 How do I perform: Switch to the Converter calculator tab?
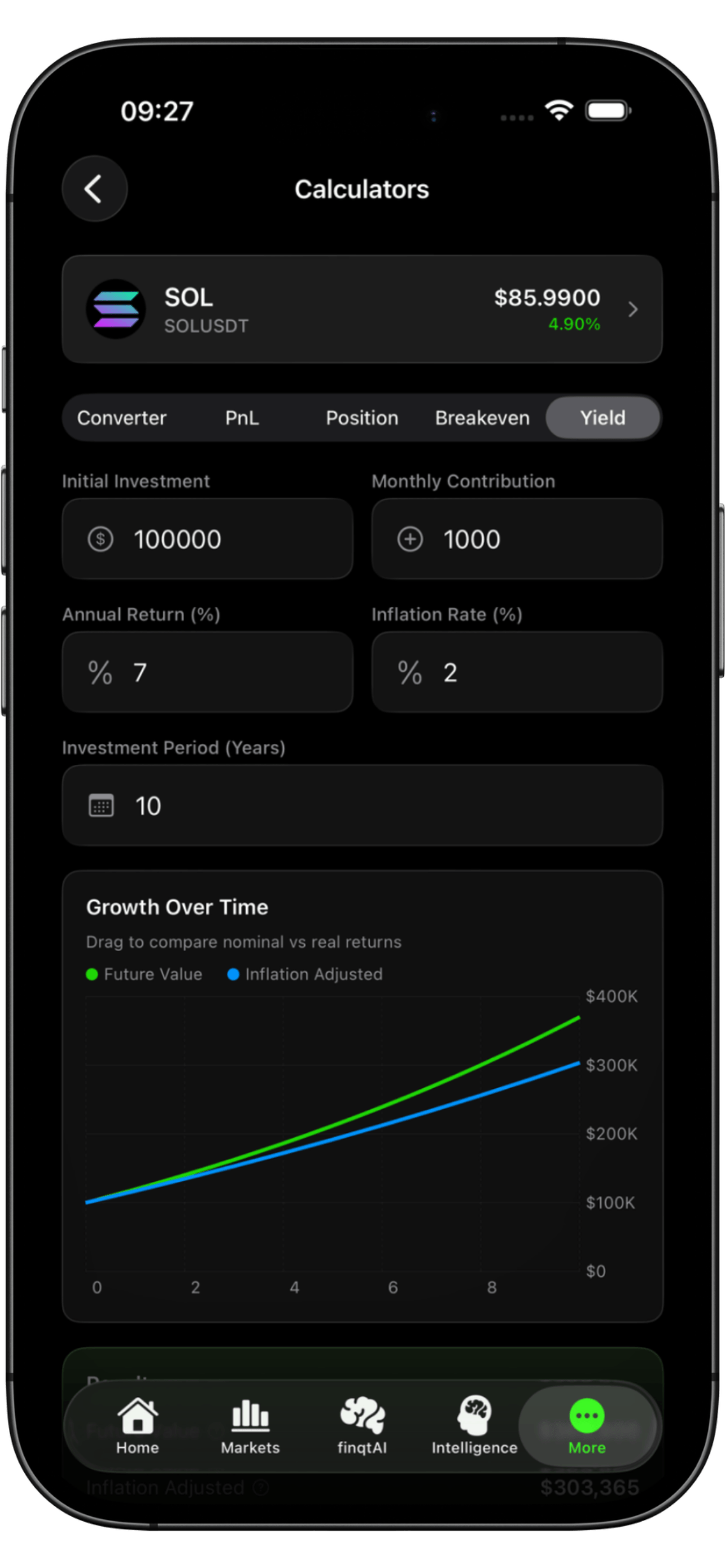pyautogui.click(x=122, y=418)
